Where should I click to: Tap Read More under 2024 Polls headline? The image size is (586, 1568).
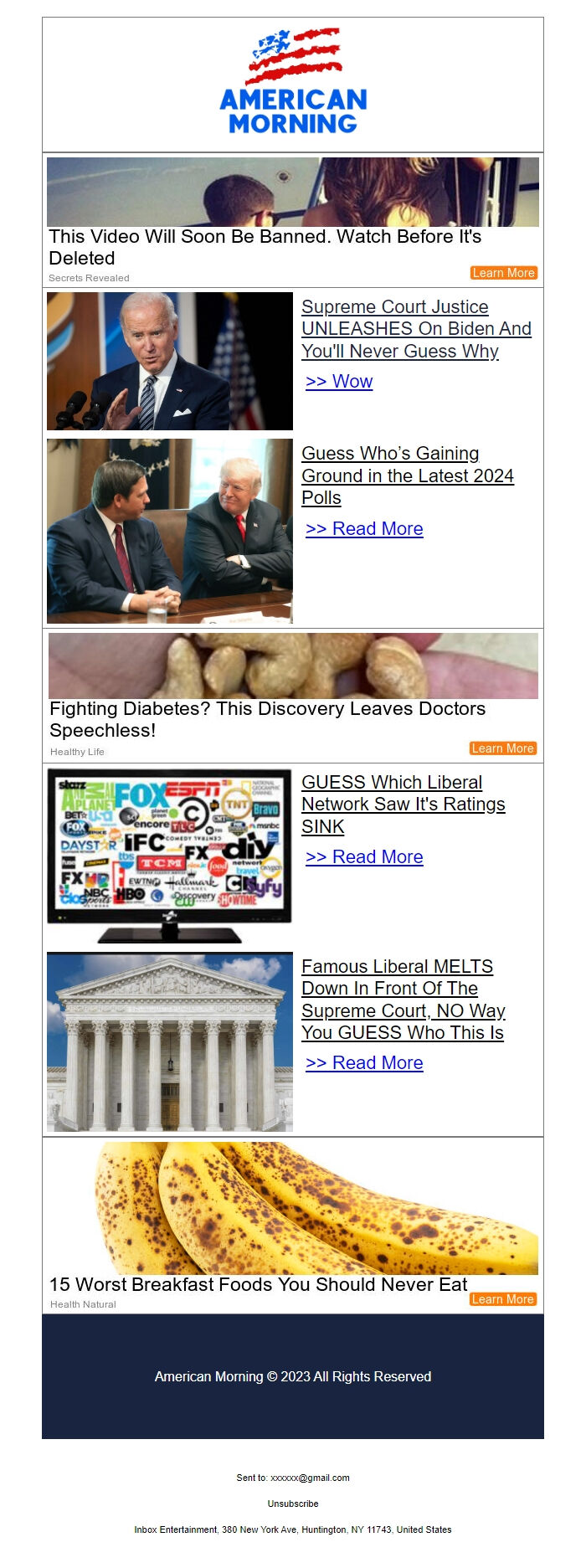click(x=364, y=529)
